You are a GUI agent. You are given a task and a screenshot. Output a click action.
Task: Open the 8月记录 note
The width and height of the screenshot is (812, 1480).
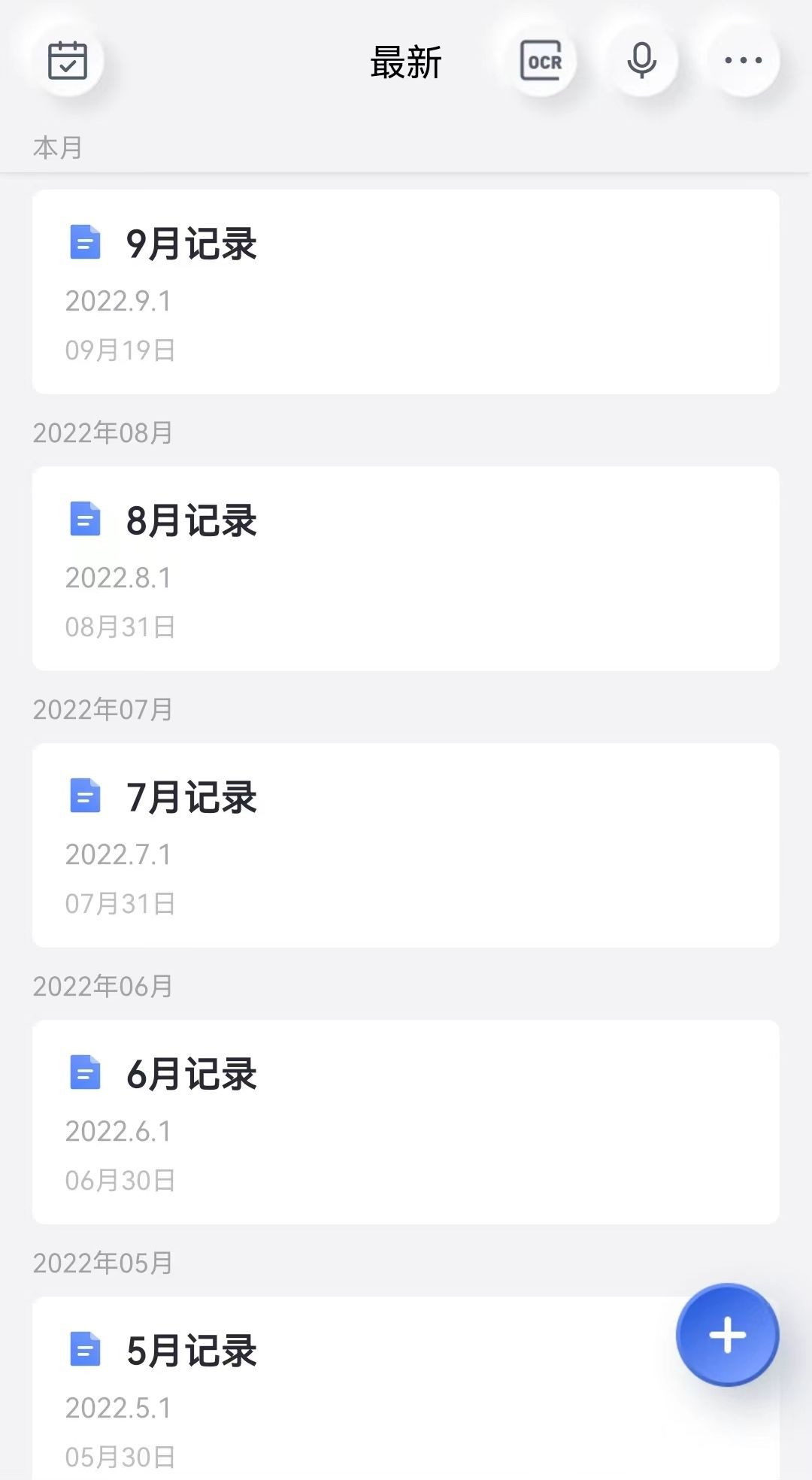pos(406,569)
